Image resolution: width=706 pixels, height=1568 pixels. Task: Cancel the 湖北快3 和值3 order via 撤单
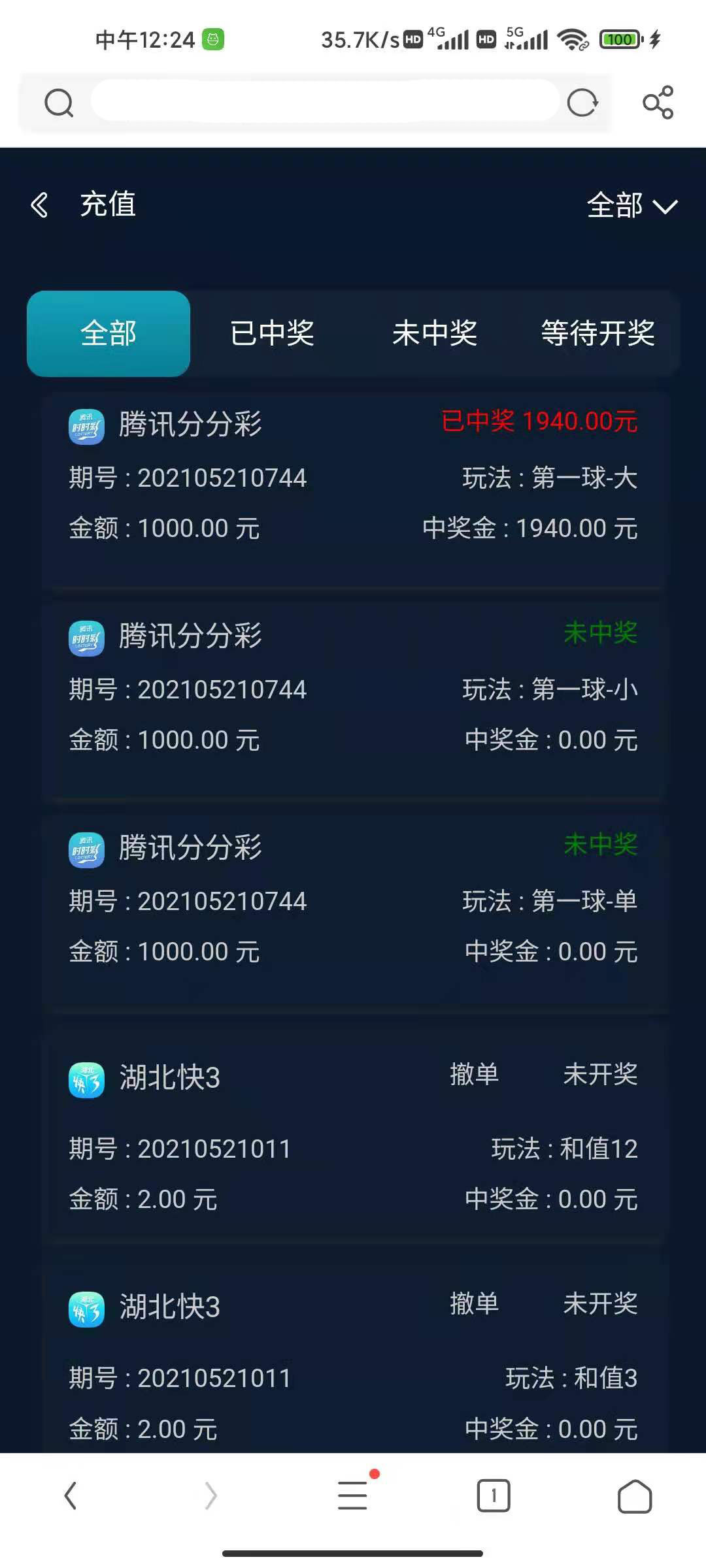pyautogui.click(x=475, y=1304)
